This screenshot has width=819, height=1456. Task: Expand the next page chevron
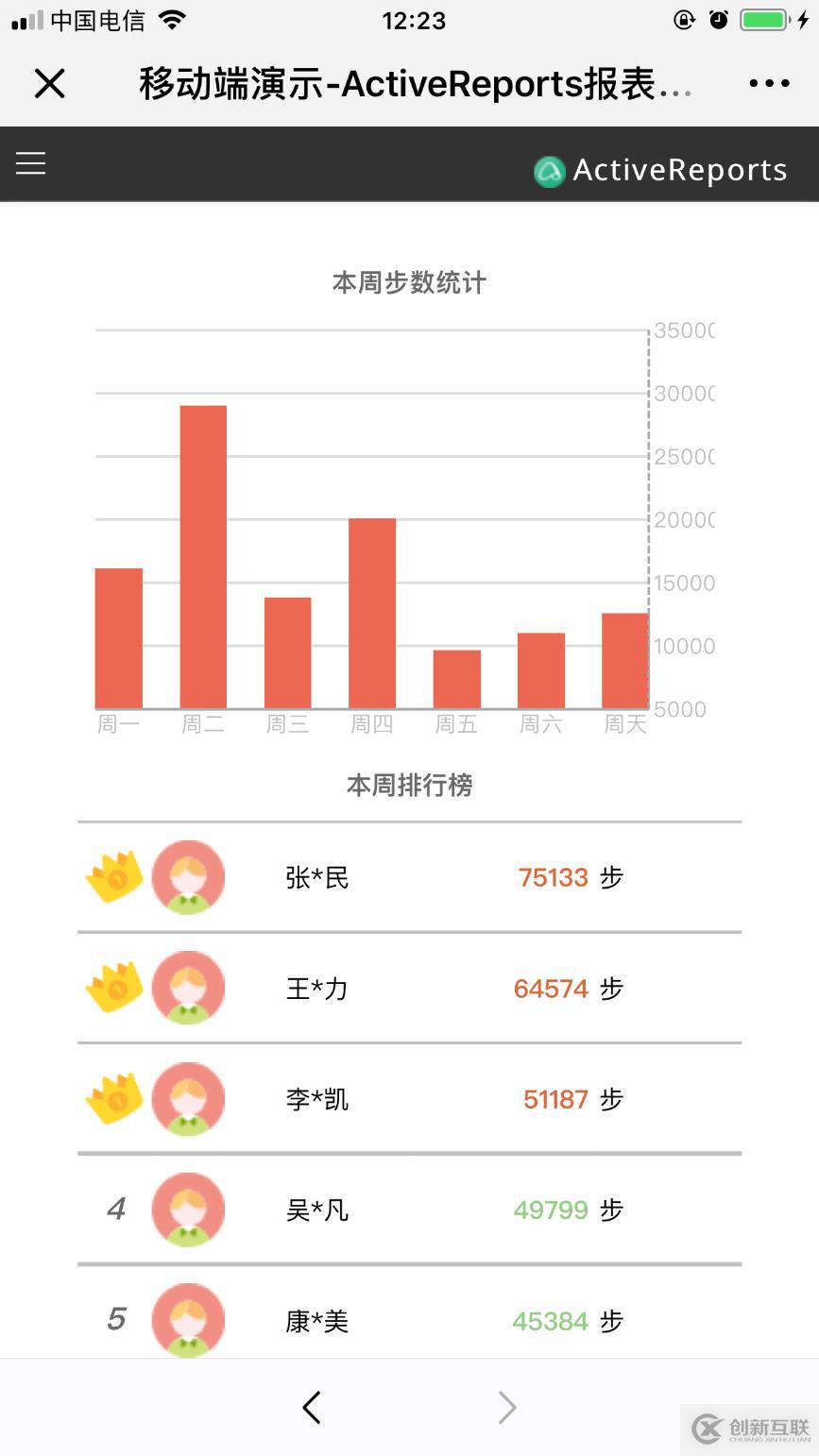507,1406
